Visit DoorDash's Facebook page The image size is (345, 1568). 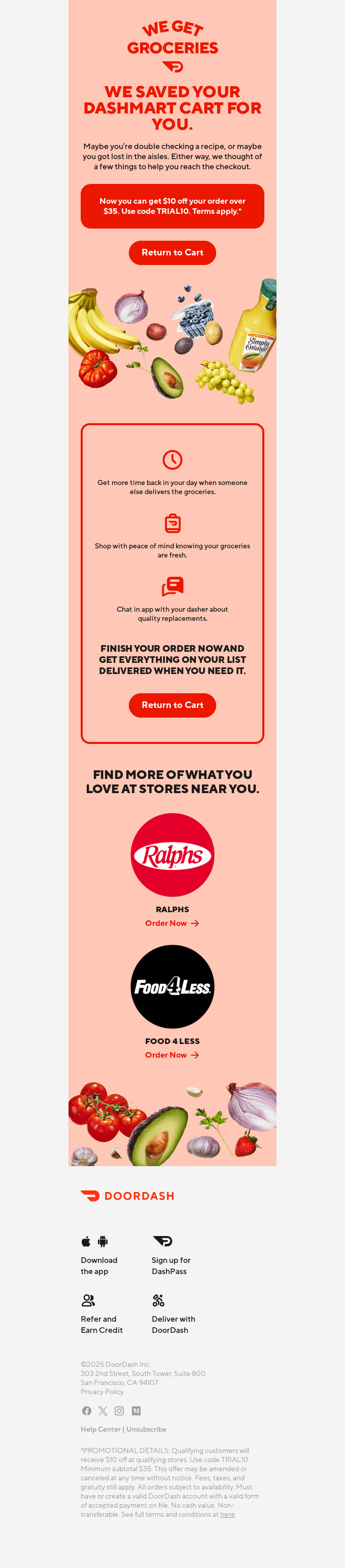coord(87,1410)
